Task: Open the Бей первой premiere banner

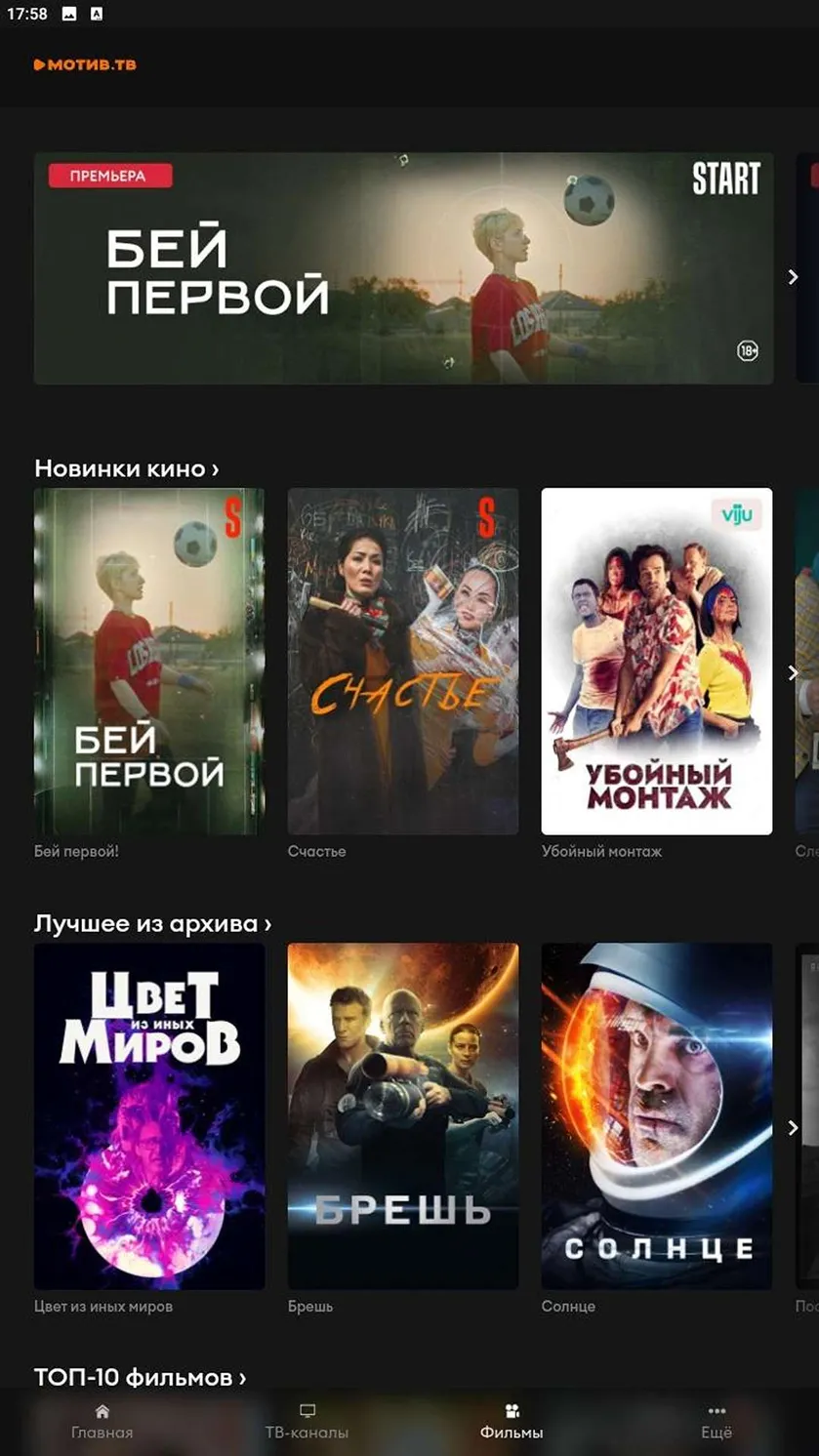Action: pyautogui.click(x=403, y=268)
